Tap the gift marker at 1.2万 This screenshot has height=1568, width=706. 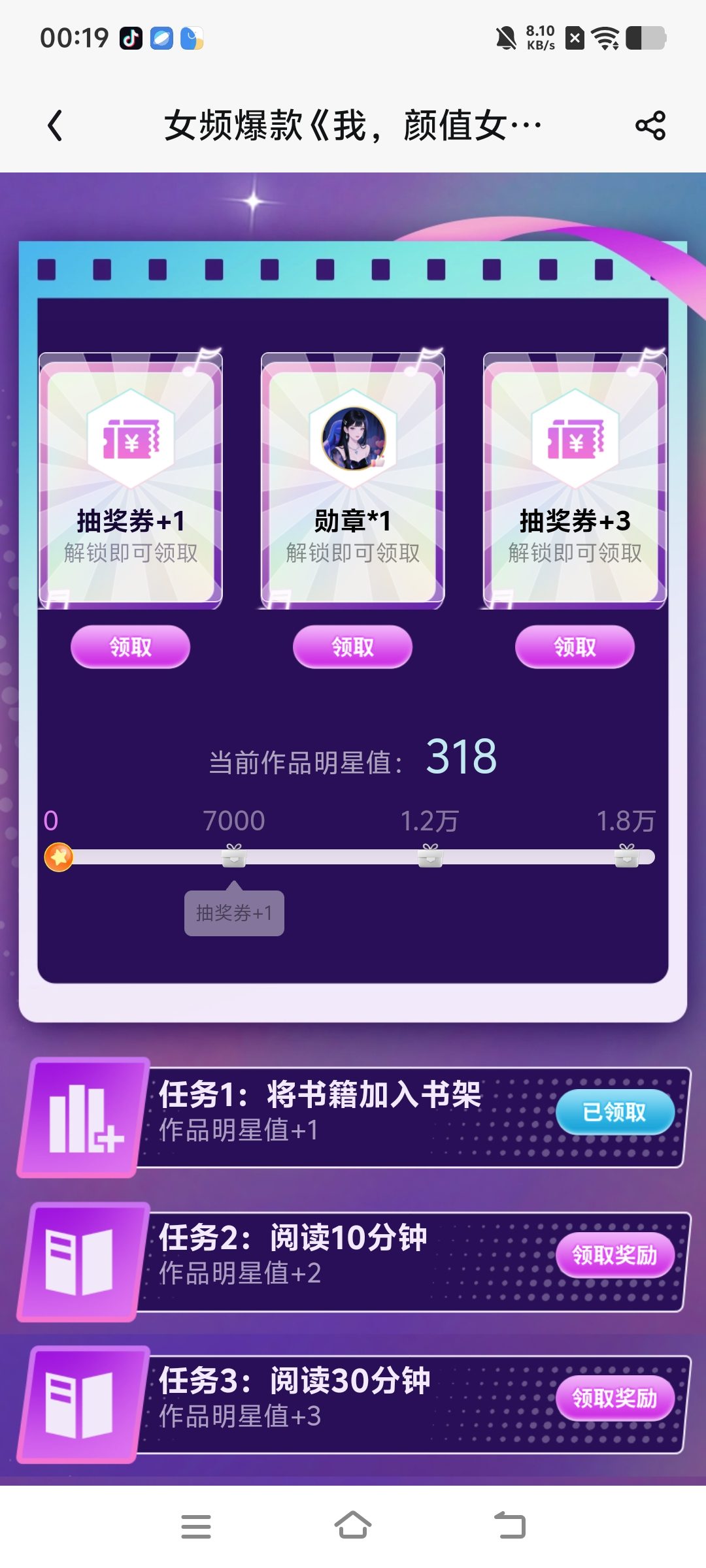pos(430,856)
